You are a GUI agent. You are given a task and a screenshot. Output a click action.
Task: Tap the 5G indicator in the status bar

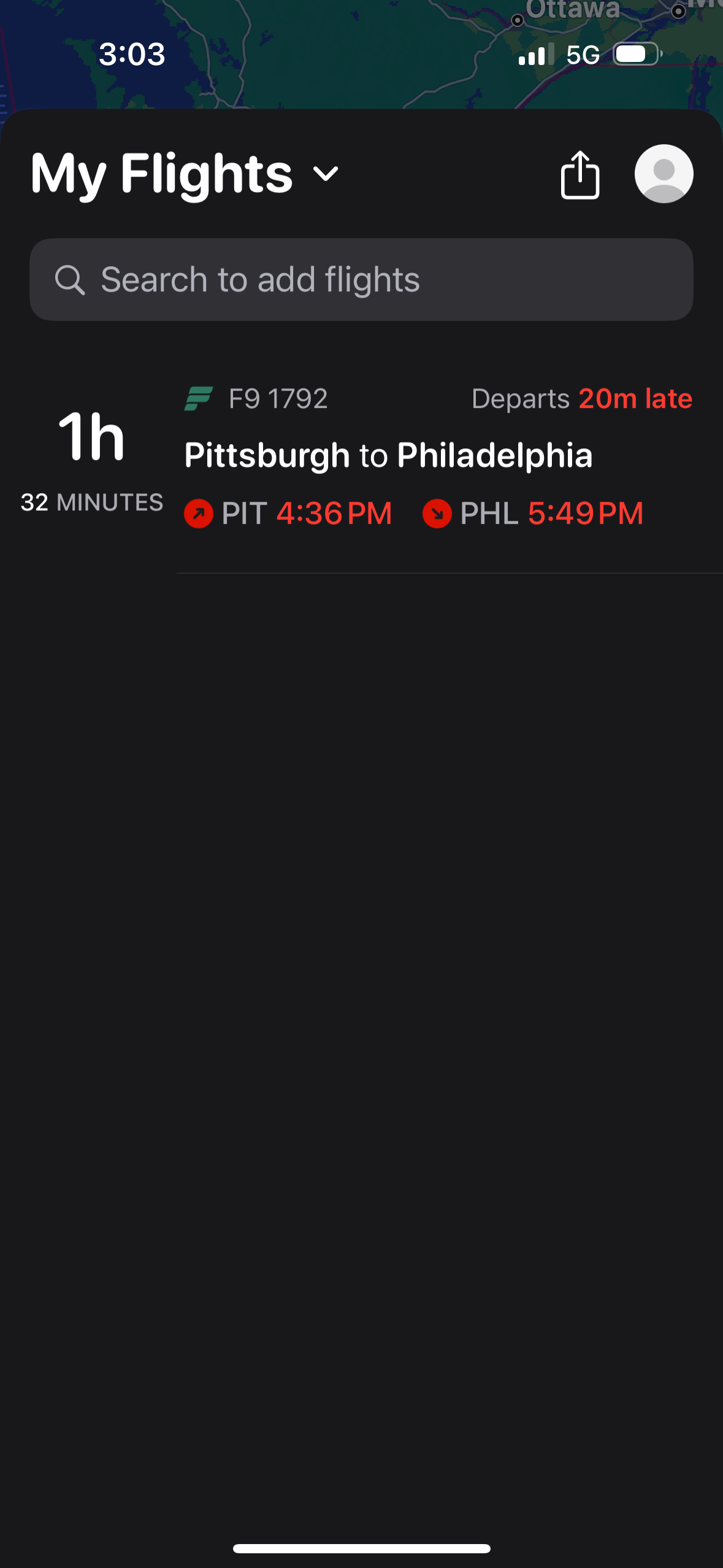point(582,55)
